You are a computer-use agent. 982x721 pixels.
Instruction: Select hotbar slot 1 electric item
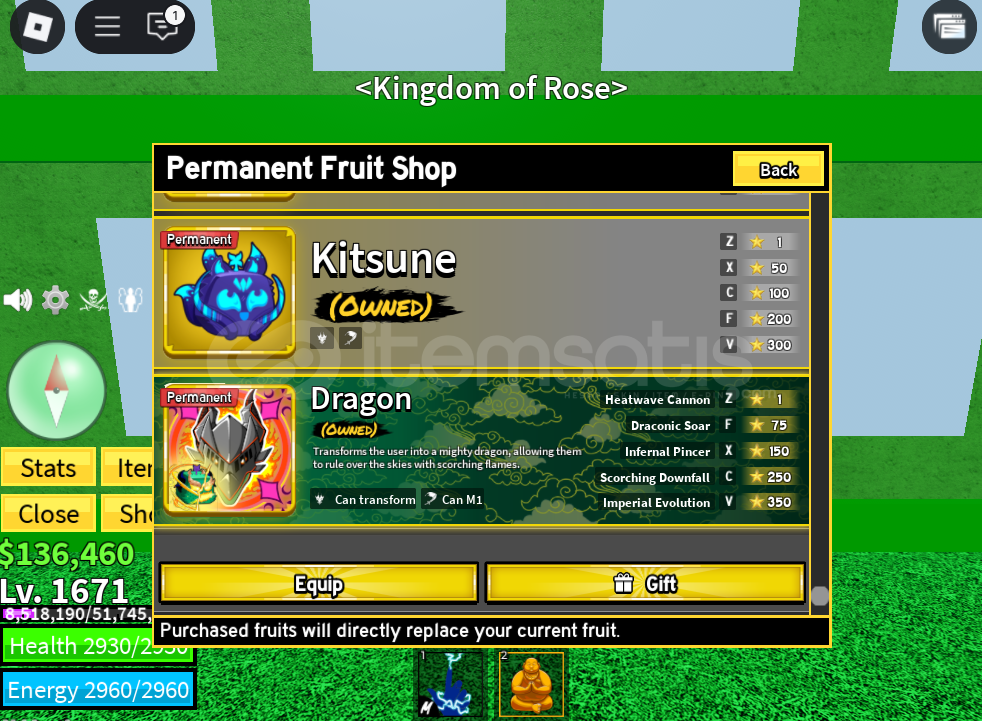point(449,685)
